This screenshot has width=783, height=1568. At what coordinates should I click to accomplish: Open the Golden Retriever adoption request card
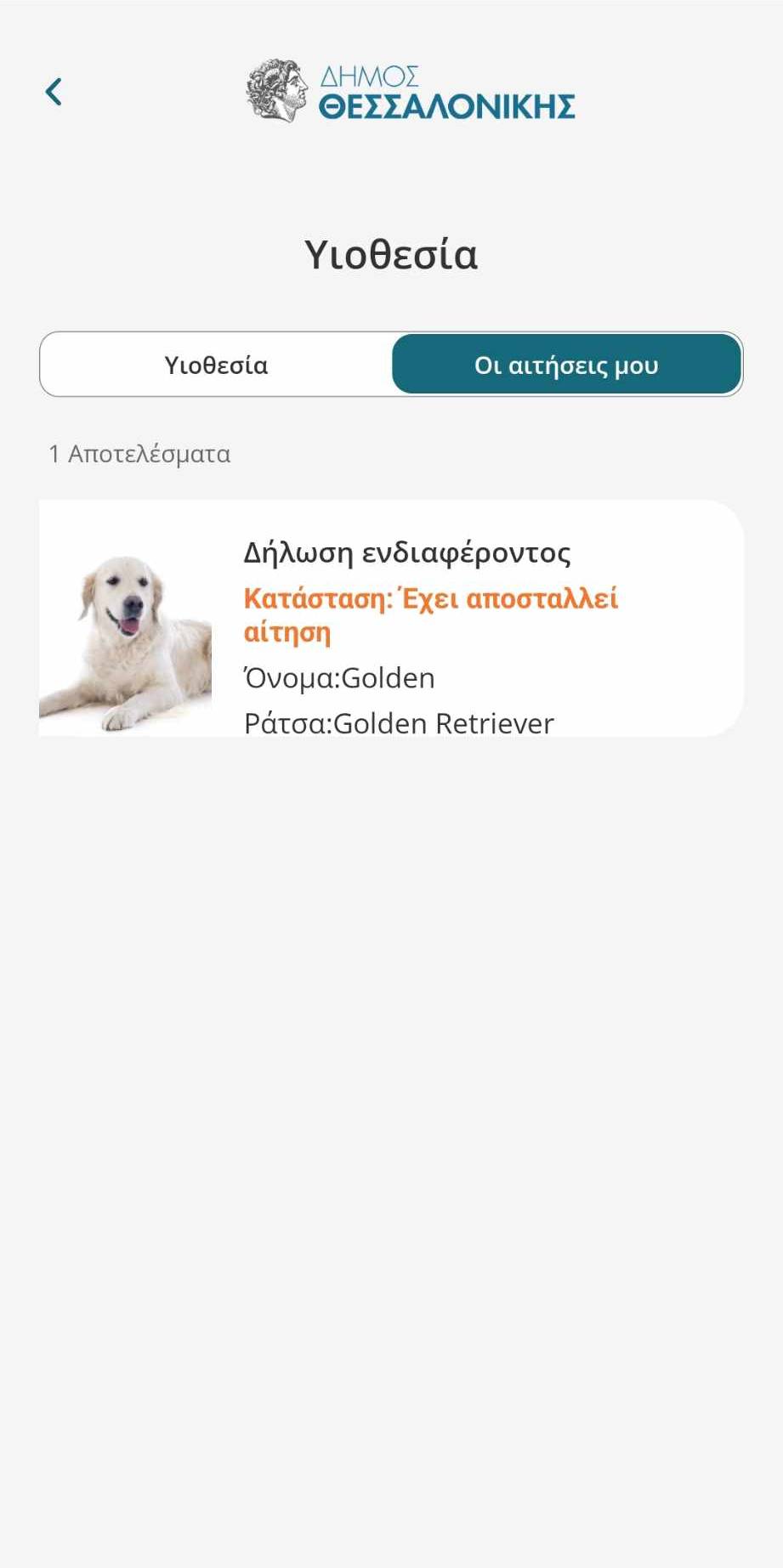pos(391,619)
